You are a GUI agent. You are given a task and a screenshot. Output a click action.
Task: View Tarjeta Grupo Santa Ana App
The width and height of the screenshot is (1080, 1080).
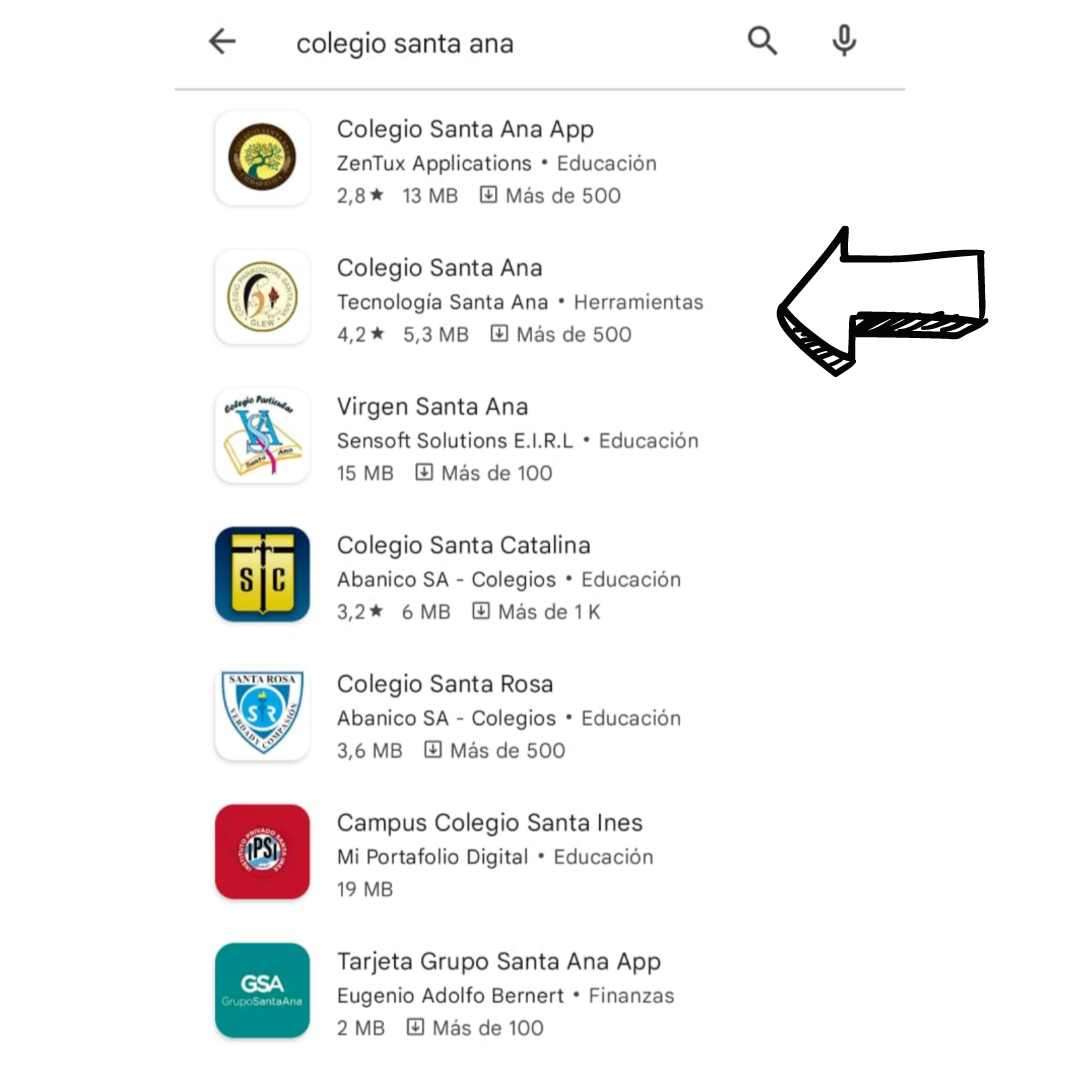click(x=498, y=963)
